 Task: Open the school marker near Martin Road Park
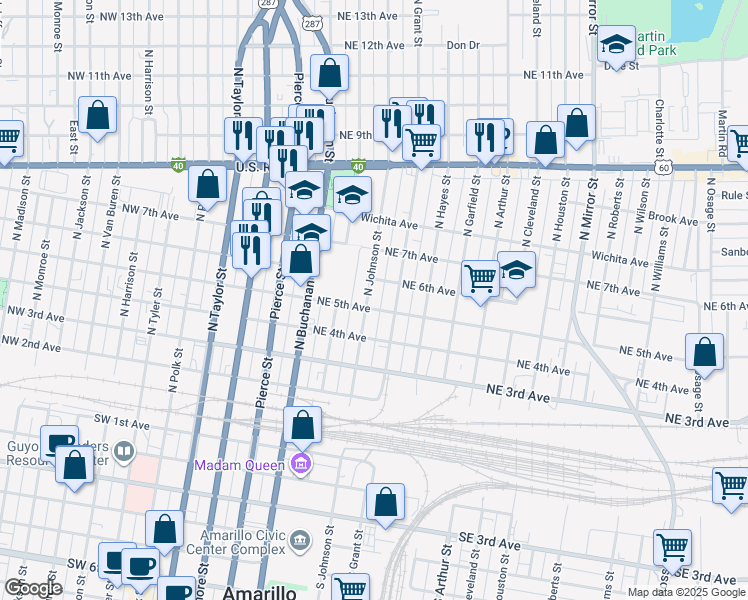click(x=617, y=44)
